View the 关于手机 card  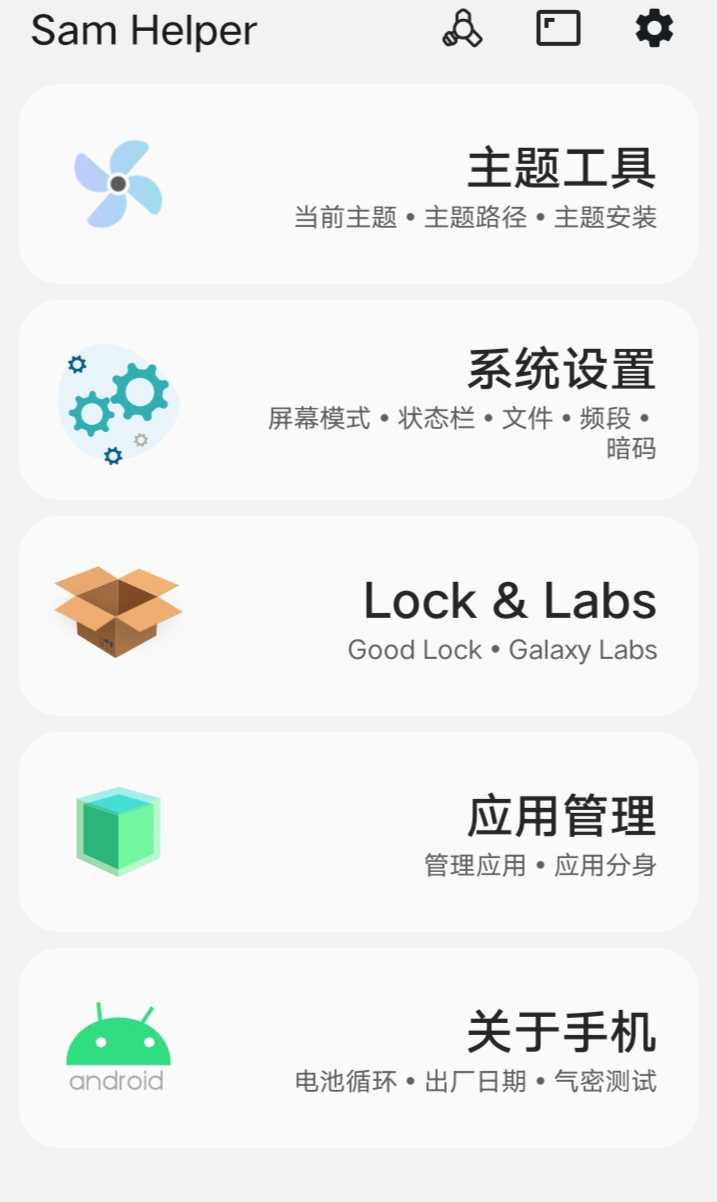pyautogui.click(x=358, y=1048)
